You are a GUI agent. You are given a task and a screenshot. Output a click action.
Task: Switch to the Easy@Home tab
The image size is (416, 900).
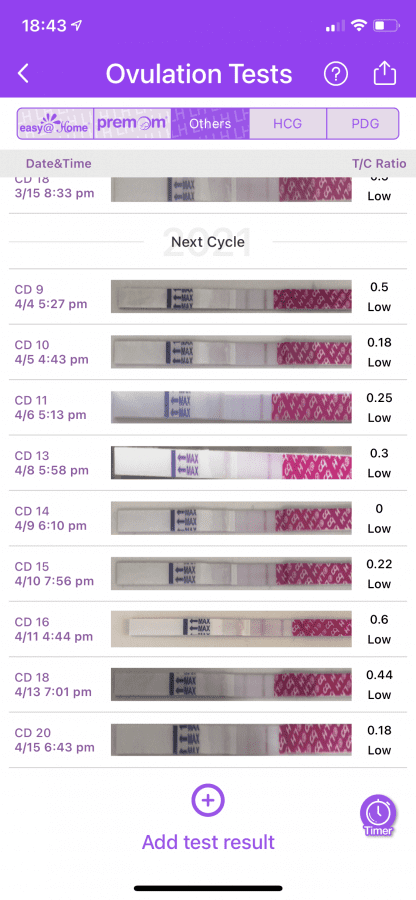tap(55, 123)
